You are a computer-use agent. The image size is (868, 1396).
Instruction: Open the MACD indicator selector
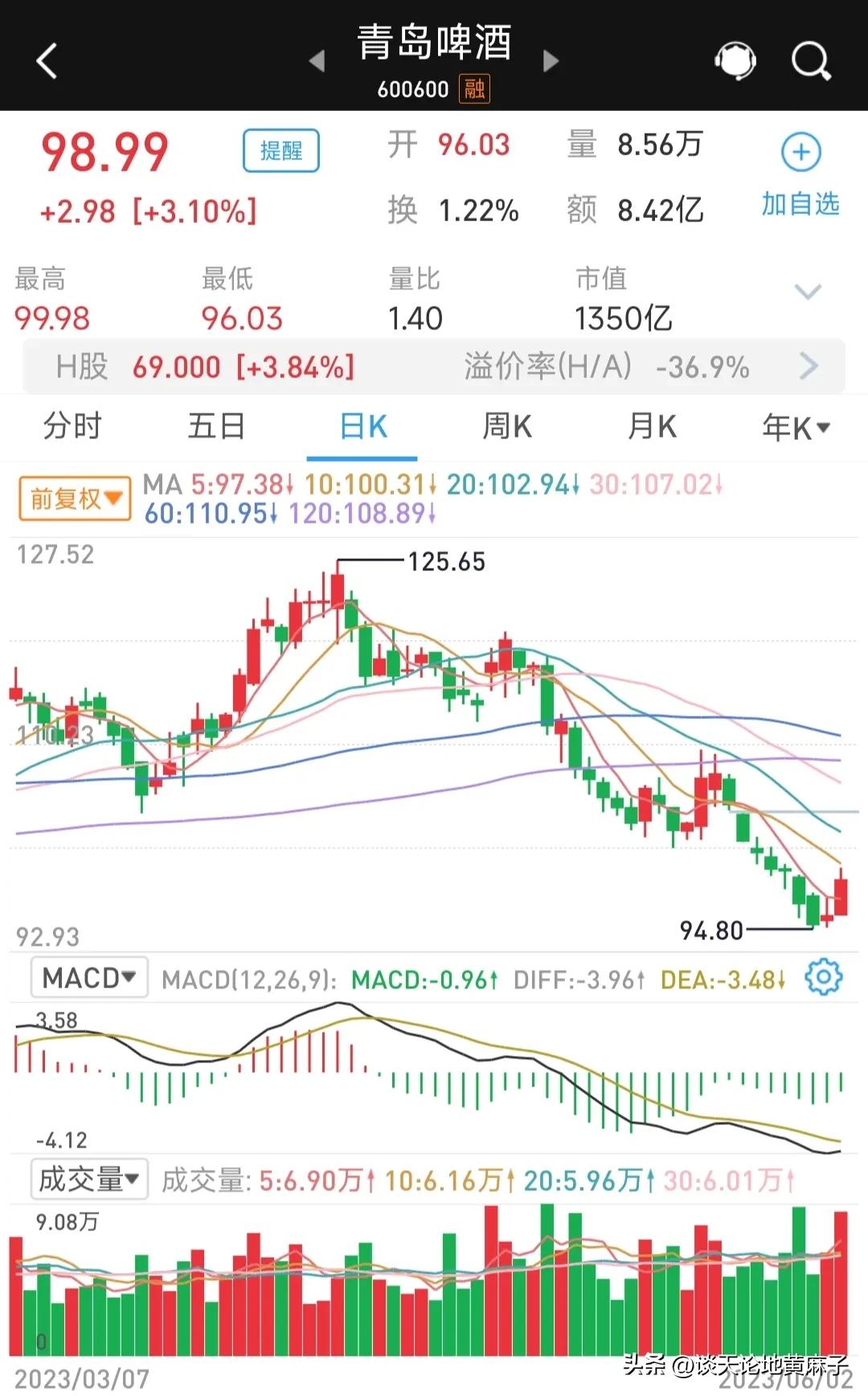tap(89, 978)
